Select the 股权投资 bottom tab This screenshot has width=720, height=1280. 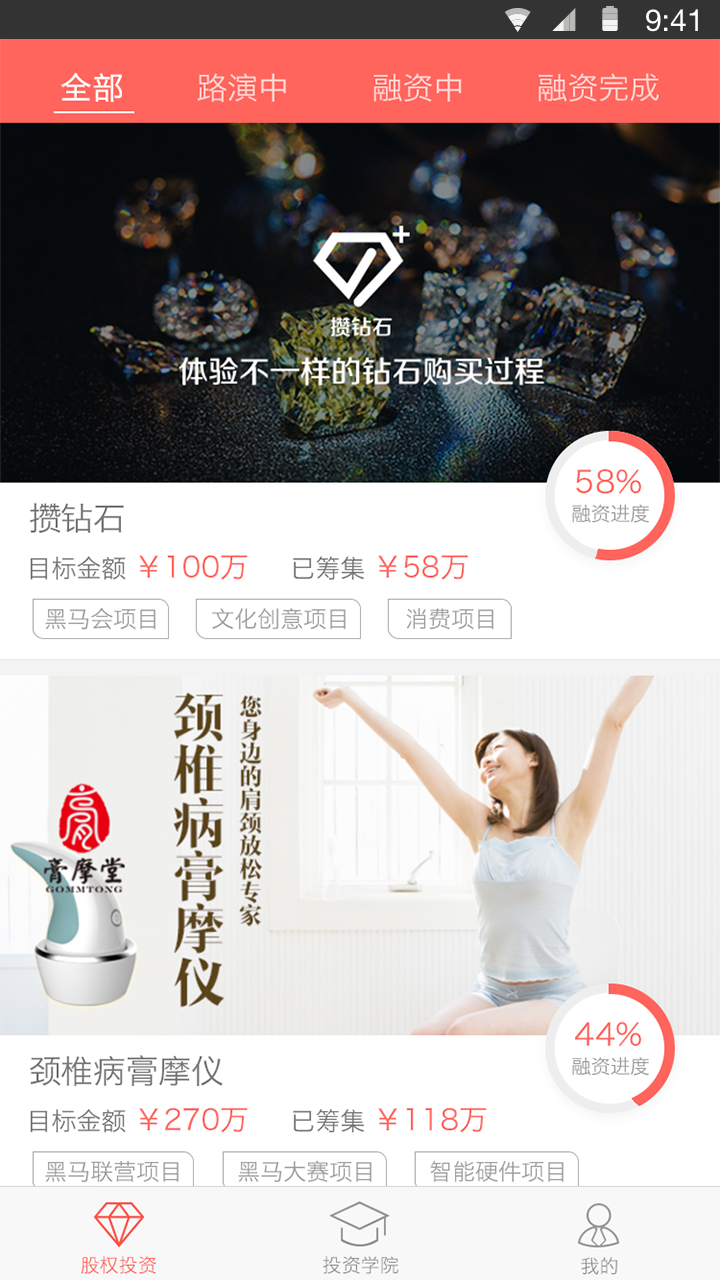119,1236
